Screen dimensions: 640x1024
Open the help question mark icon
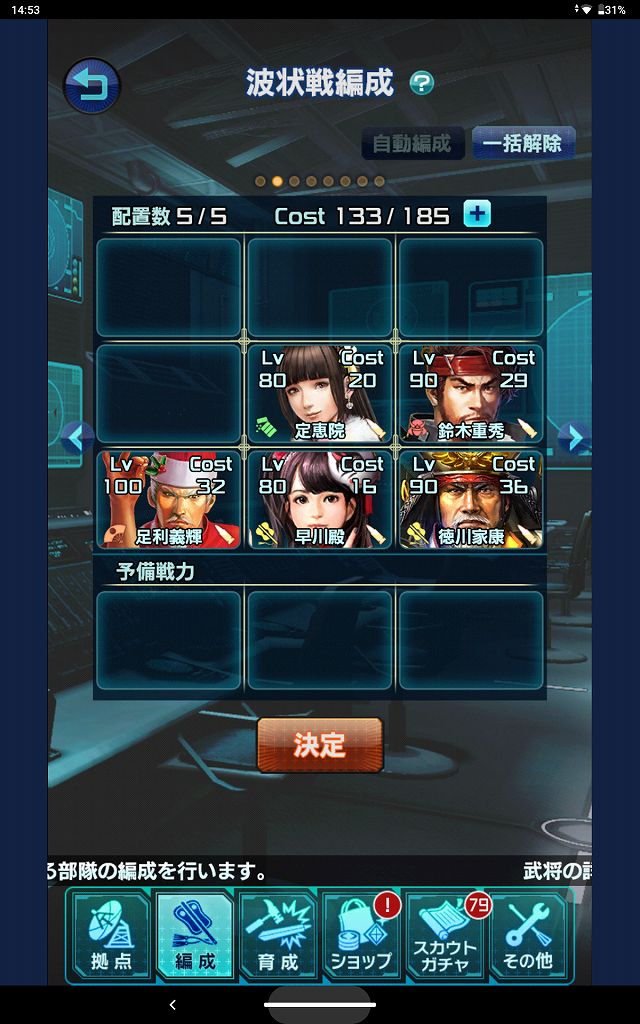422,84
